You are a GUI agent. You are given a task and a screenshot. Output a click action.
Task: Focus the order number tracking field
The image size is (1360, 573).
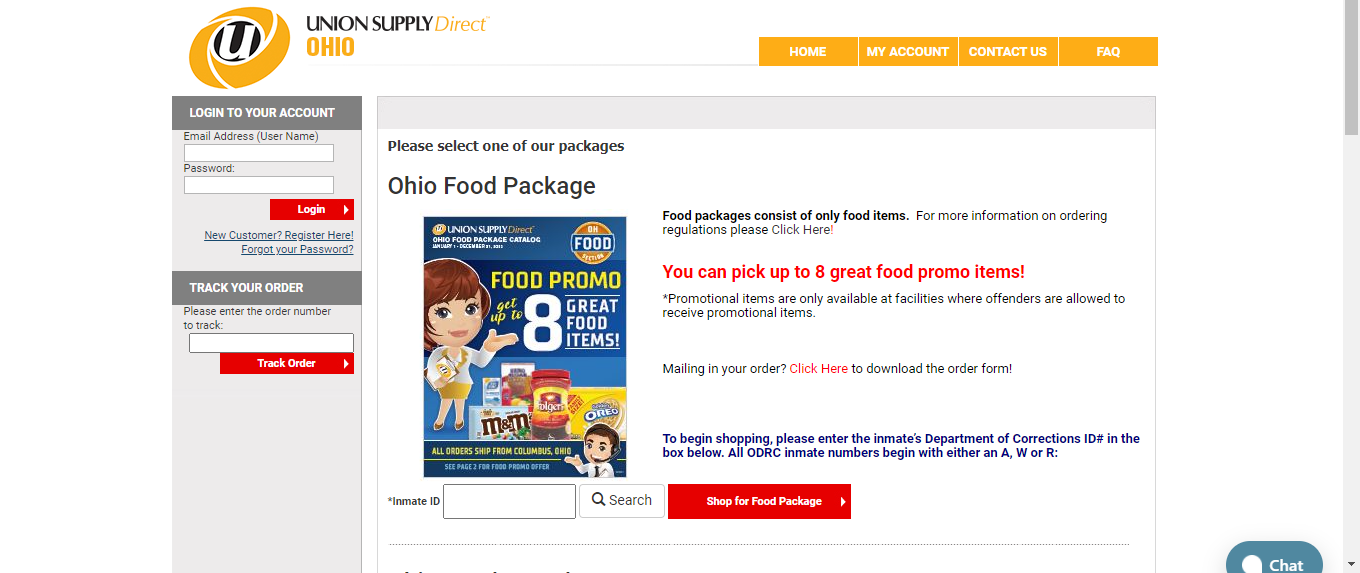[x=271, y=343]
